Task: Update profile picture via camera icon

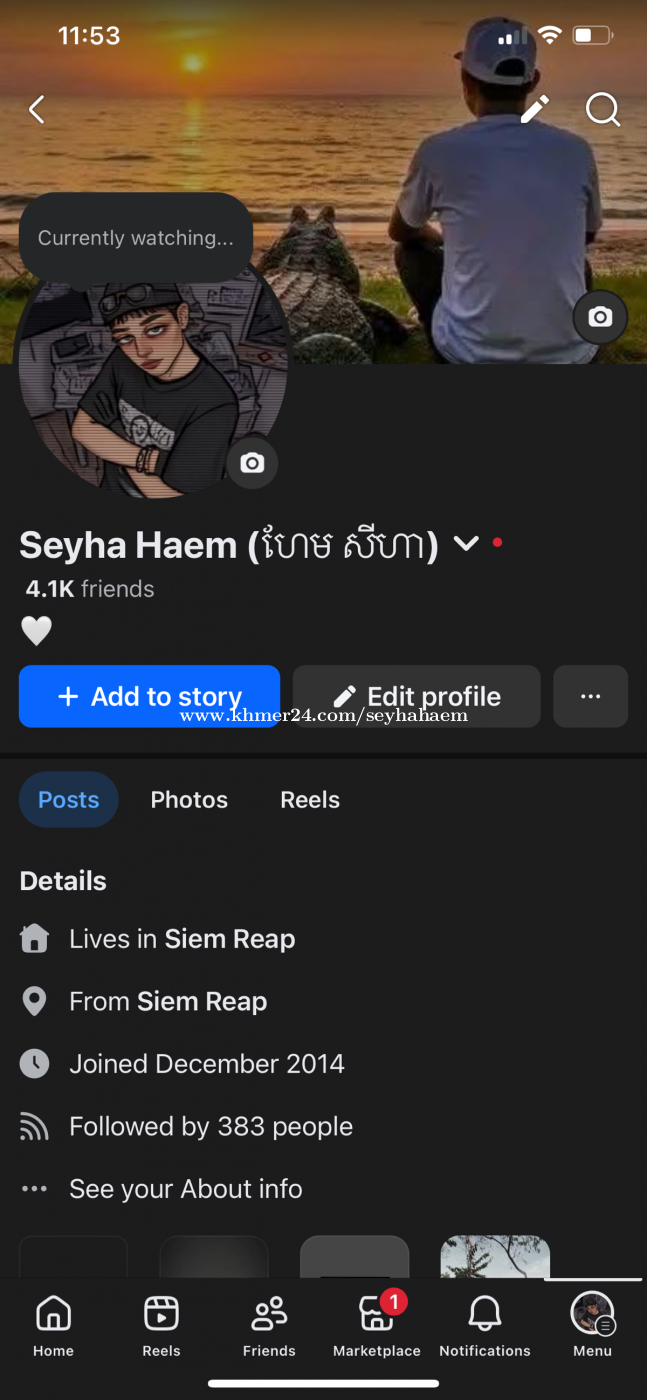Action: (x=252, y=463)
